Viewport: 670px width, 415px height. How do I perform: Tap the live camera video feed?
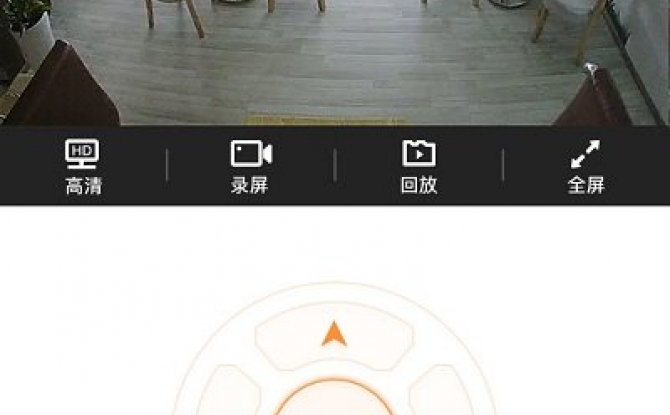pyautogui.click(x=335, y=62)
